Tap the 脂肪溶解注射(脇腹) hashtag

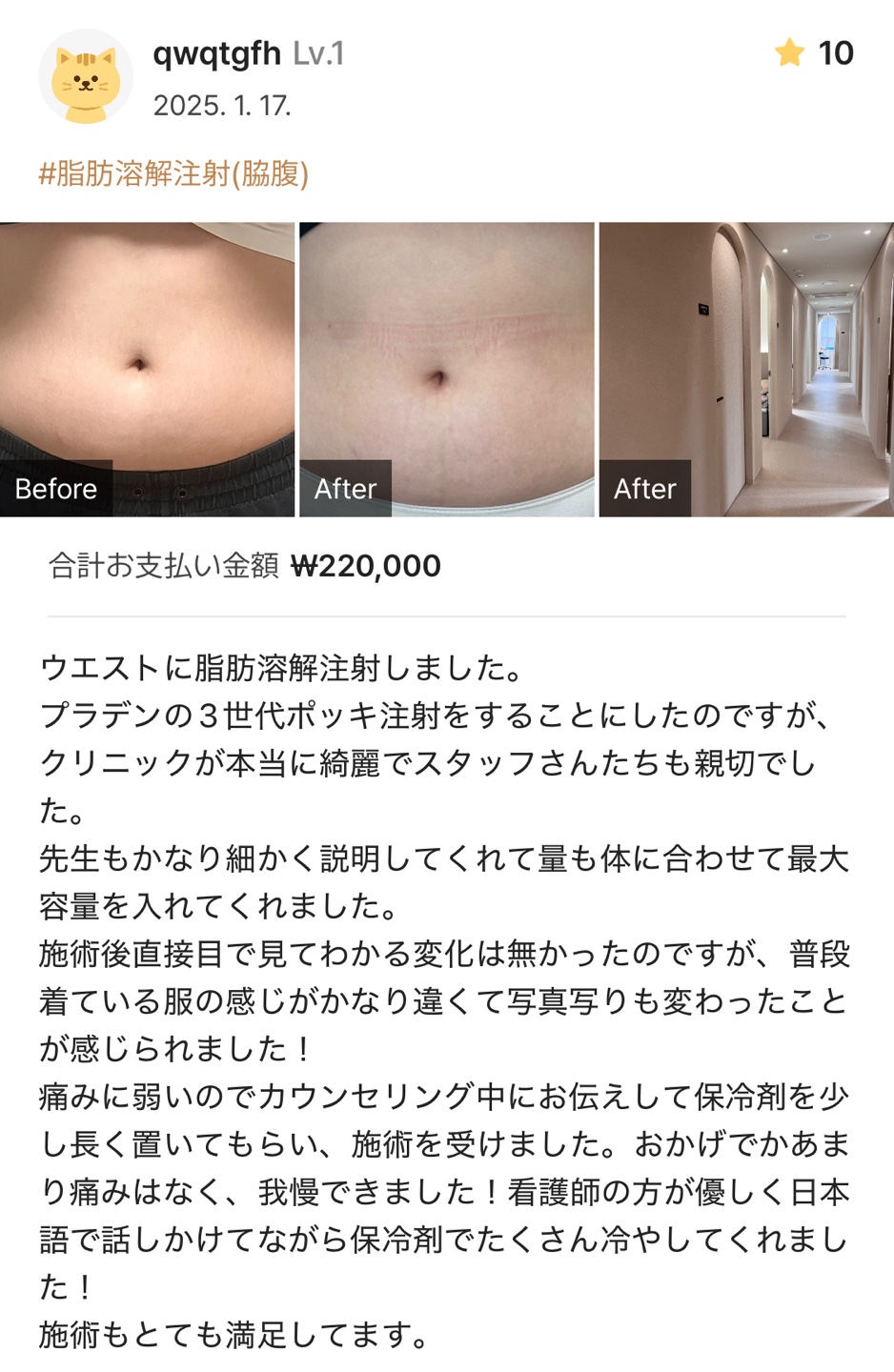173,174
